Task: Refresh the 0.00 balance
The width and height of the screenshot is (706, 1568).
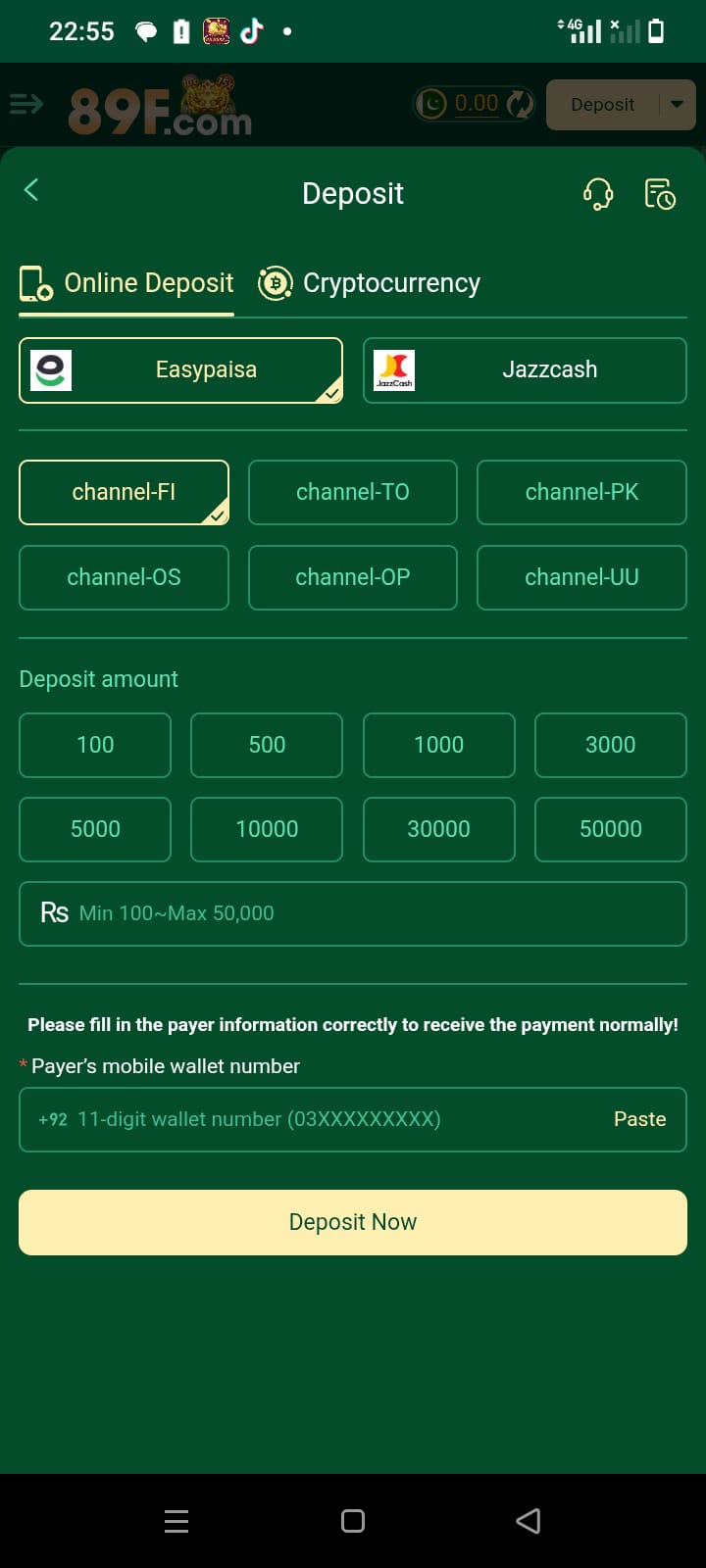Action: pos(520,104)
